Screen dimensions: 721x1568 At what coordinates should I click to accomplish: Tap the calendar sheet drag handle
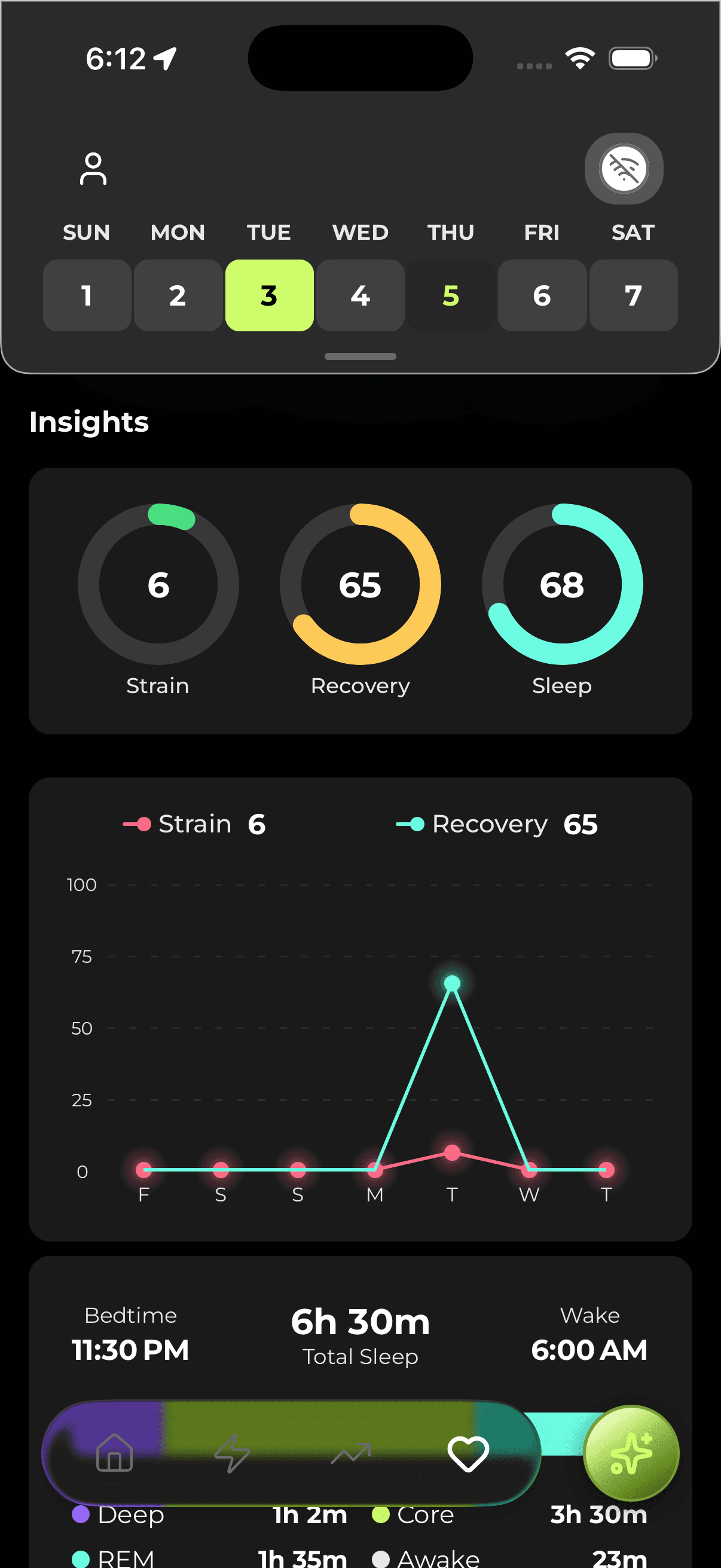click(x=360, y=356)
